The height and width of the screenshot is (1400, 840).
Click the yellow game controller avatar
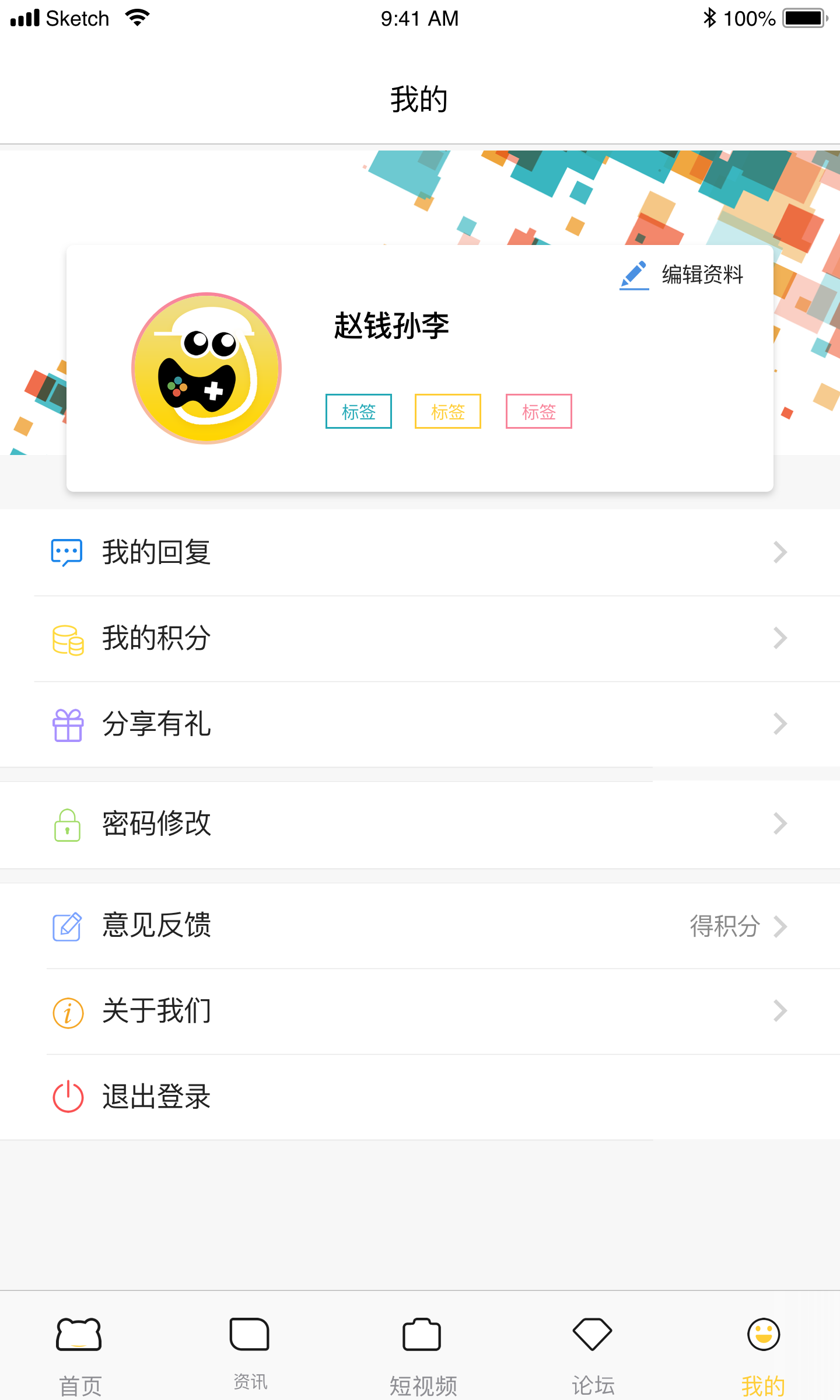point(206,369)
